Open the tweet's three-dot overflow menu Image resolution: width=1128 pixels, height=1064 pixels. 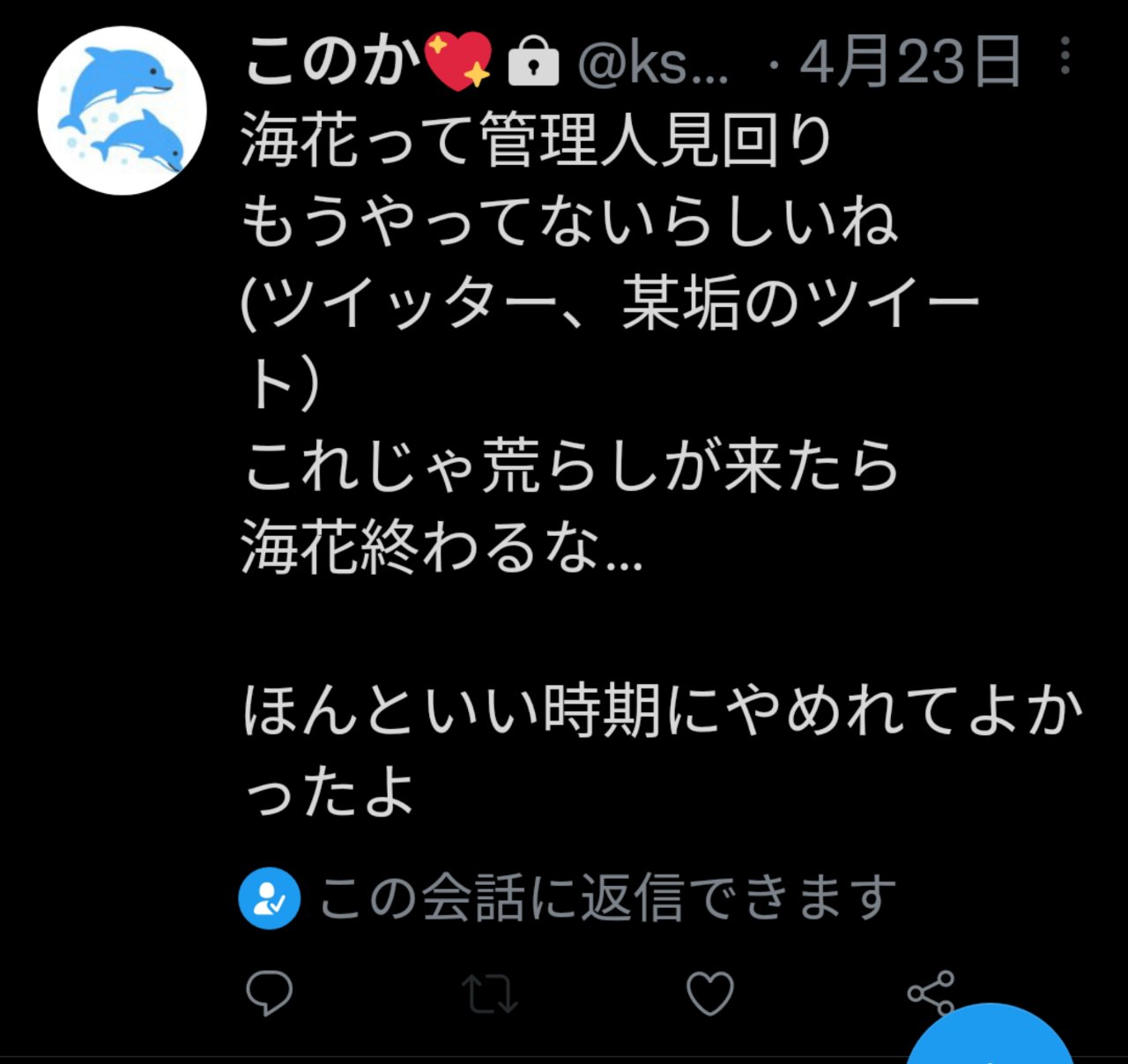click(1065, 56)
